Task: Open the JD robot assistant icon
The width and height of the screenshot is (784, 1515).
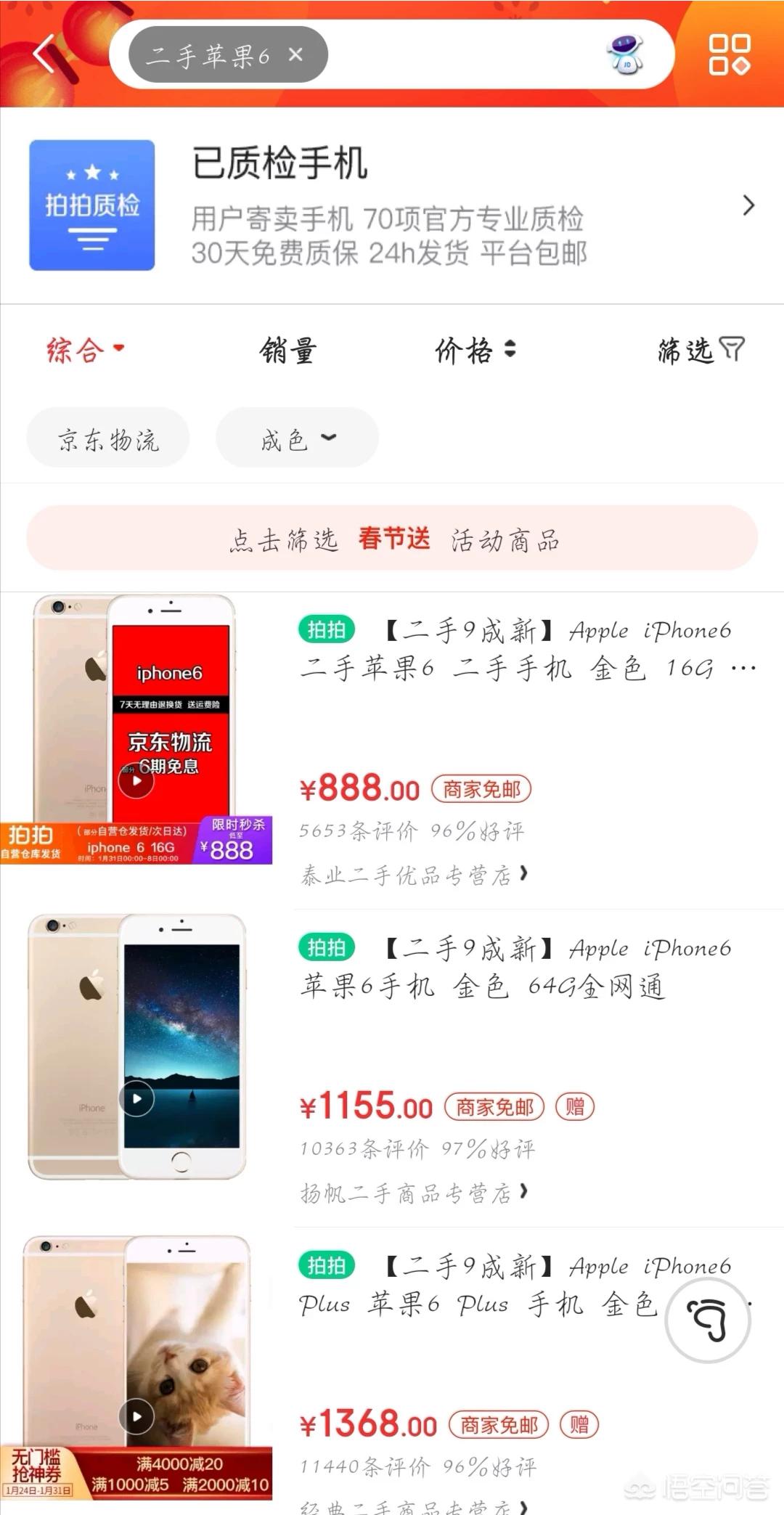Action: (626, 55)
